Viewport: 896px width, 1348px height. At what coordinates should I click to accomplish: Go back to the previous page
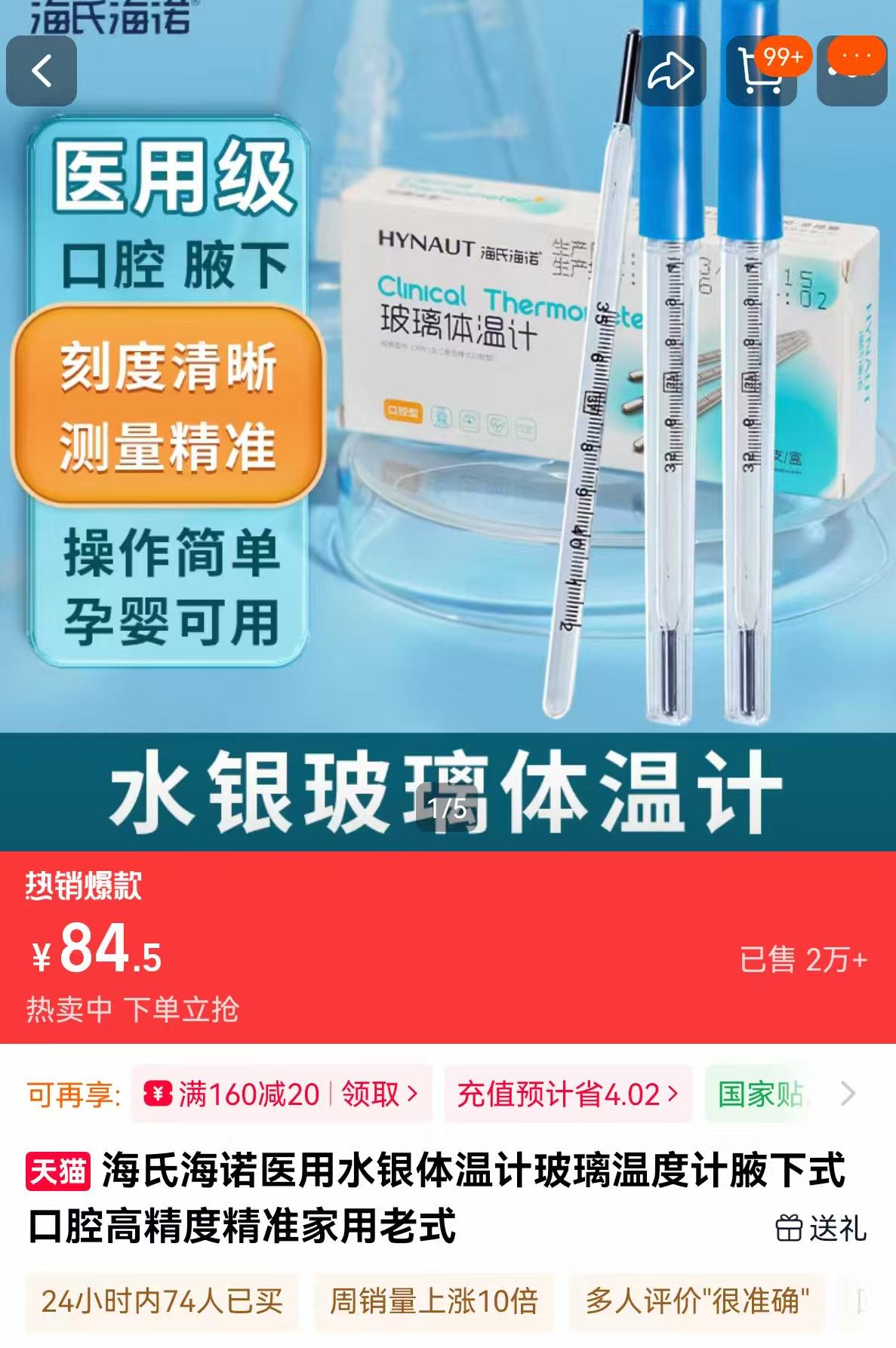click(x=42, y=71)
